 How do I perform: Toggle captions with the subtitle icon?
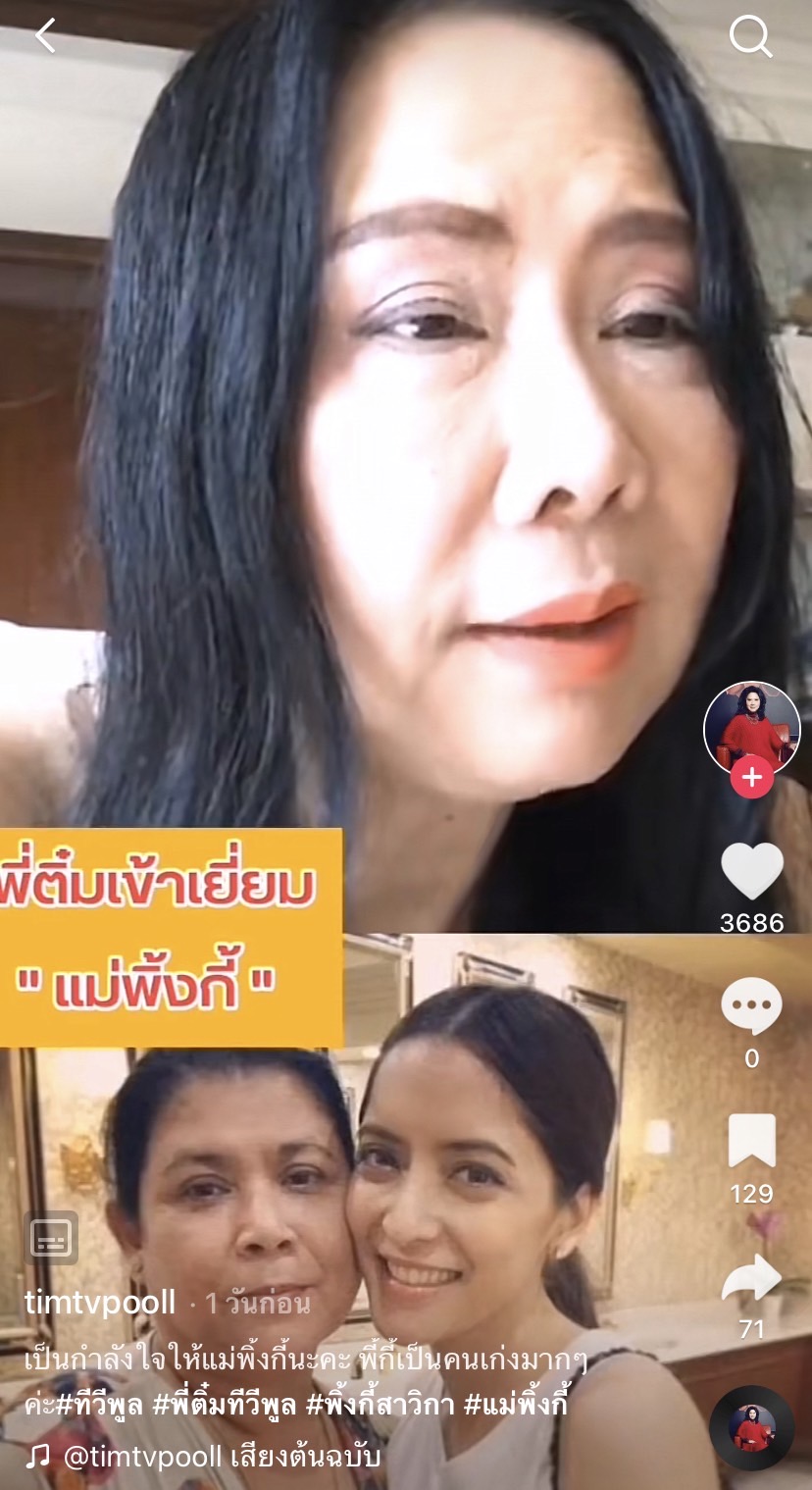pos(51,1239)
